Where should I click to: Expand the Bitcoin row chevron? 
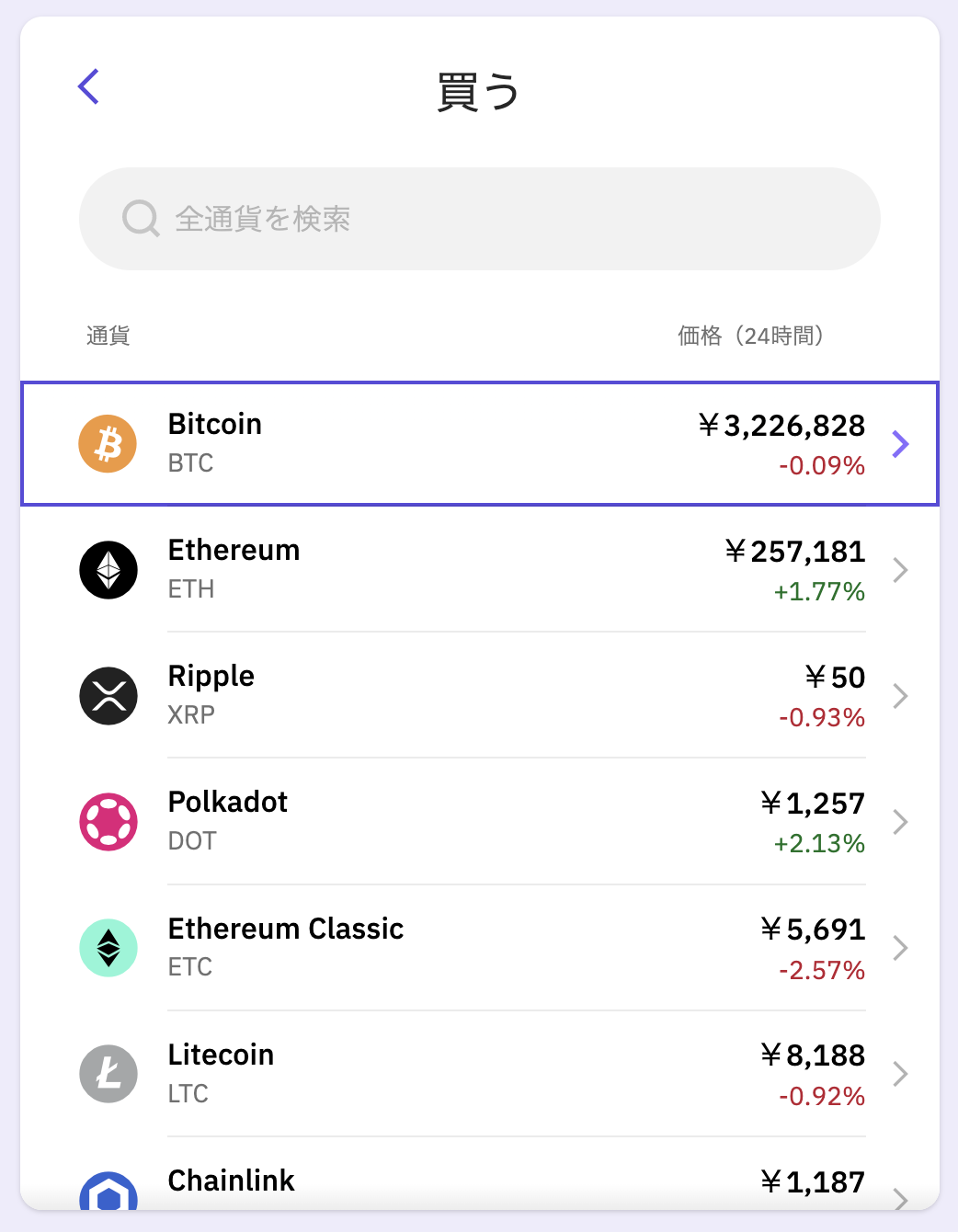click(x=900, y=444)
